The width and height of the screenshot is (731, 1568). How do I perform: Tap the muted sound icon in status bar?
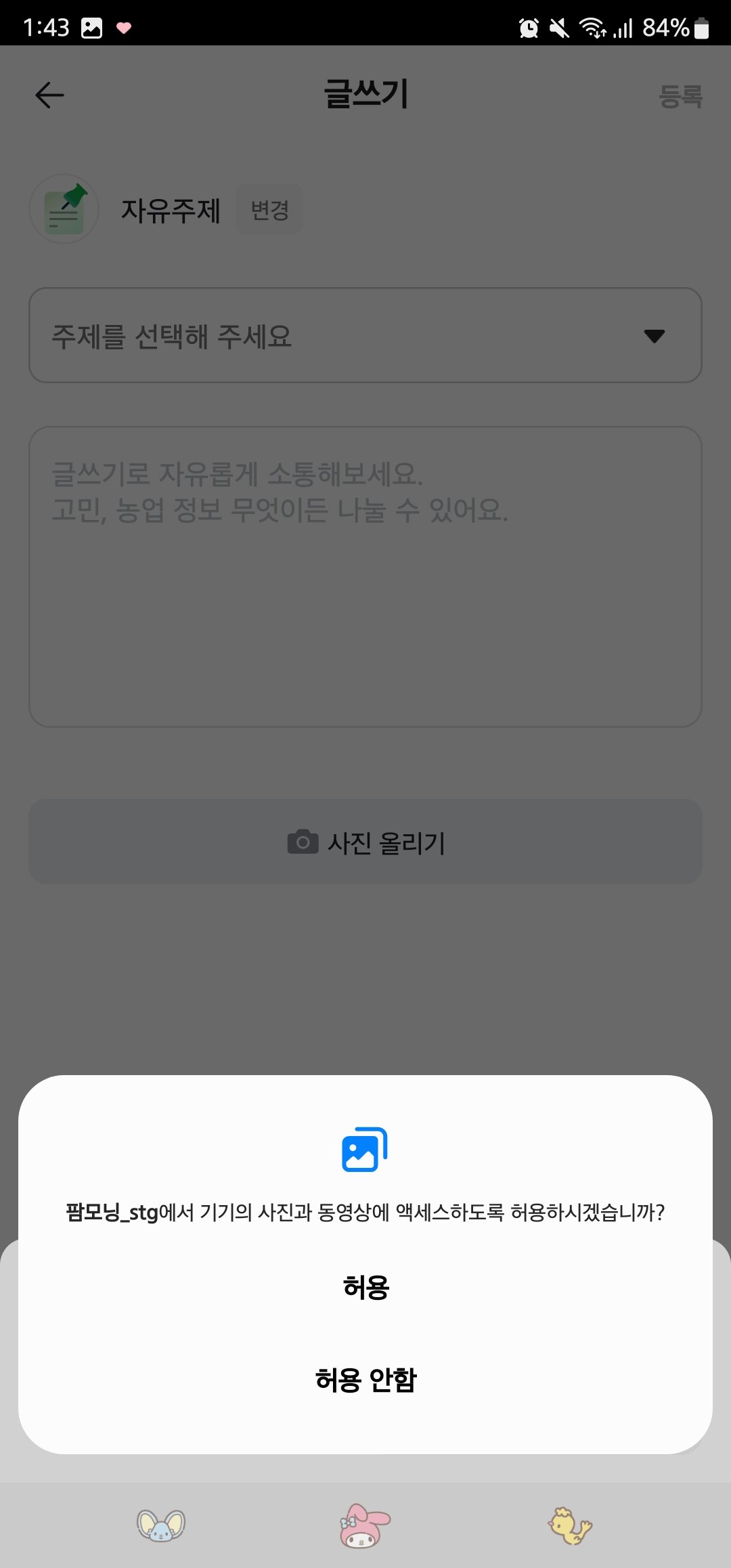tap(559, 24)
